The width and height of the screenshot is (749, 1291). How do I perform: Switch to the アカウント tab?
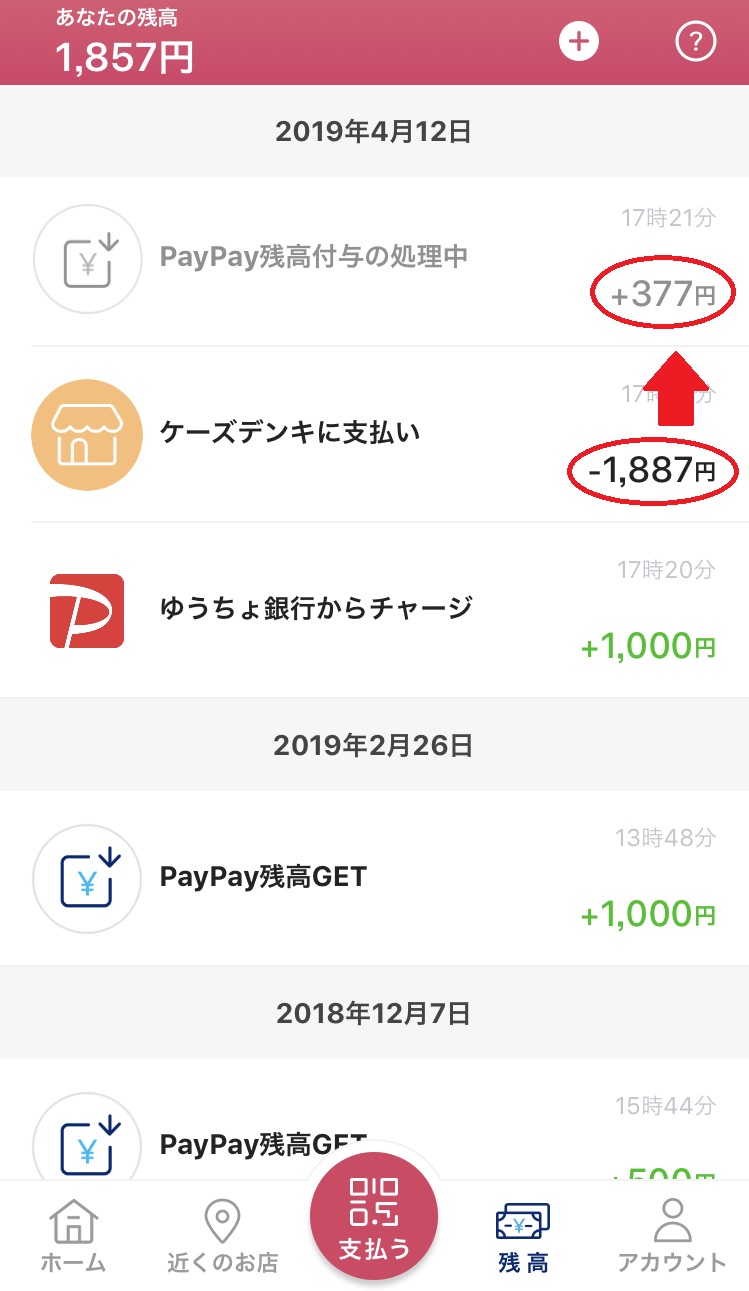[x=672, y=1236]
